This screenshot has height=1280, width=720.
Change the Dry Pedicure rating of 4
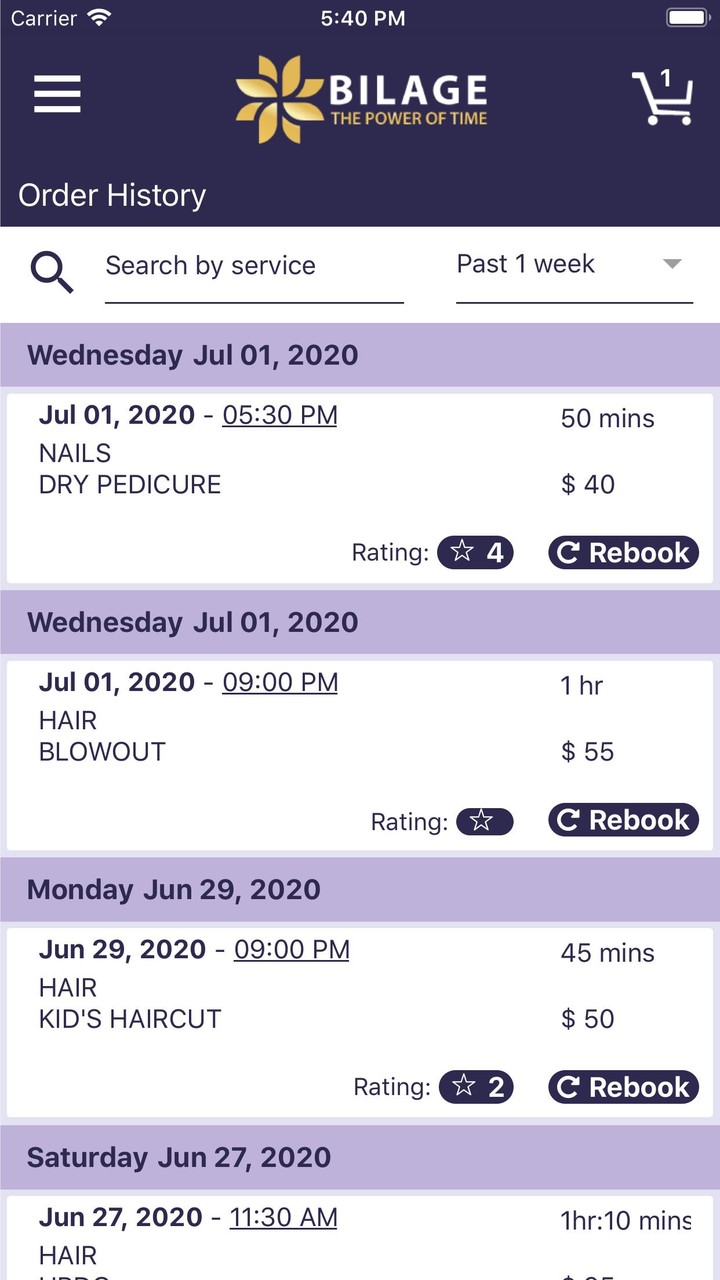tap(475, 553)
